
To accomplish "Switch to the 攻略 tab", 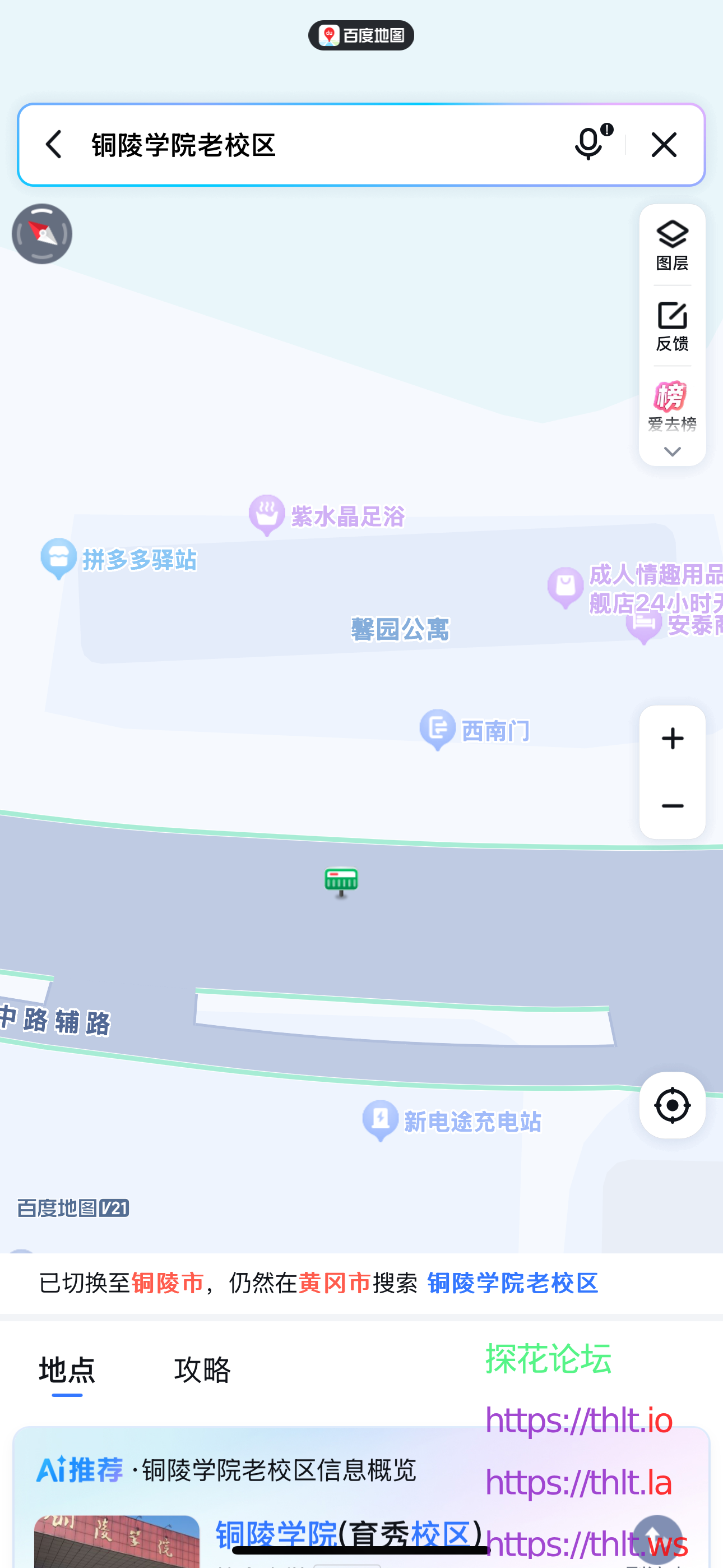I will pos(202,1369).
